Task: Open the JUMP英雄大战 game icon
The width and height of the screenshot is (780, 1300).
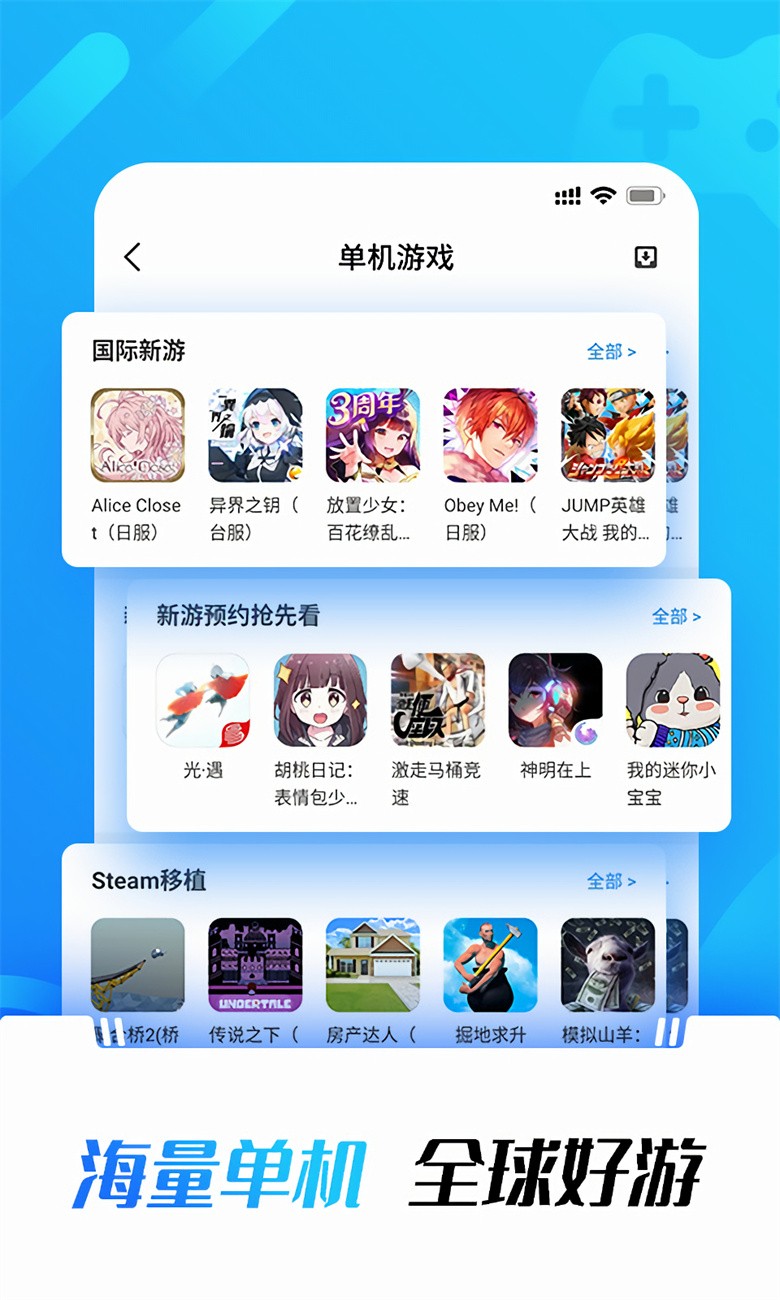Action: (x=608, y=434)
